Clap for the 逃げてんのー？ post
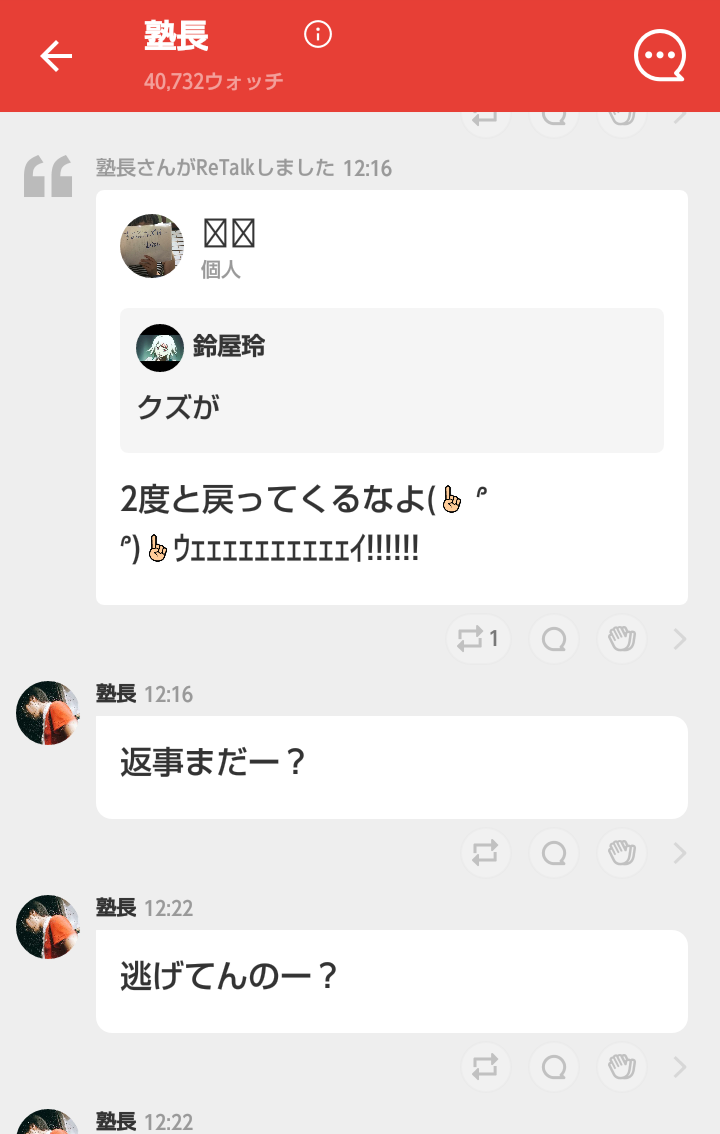 pos(621,1067)
